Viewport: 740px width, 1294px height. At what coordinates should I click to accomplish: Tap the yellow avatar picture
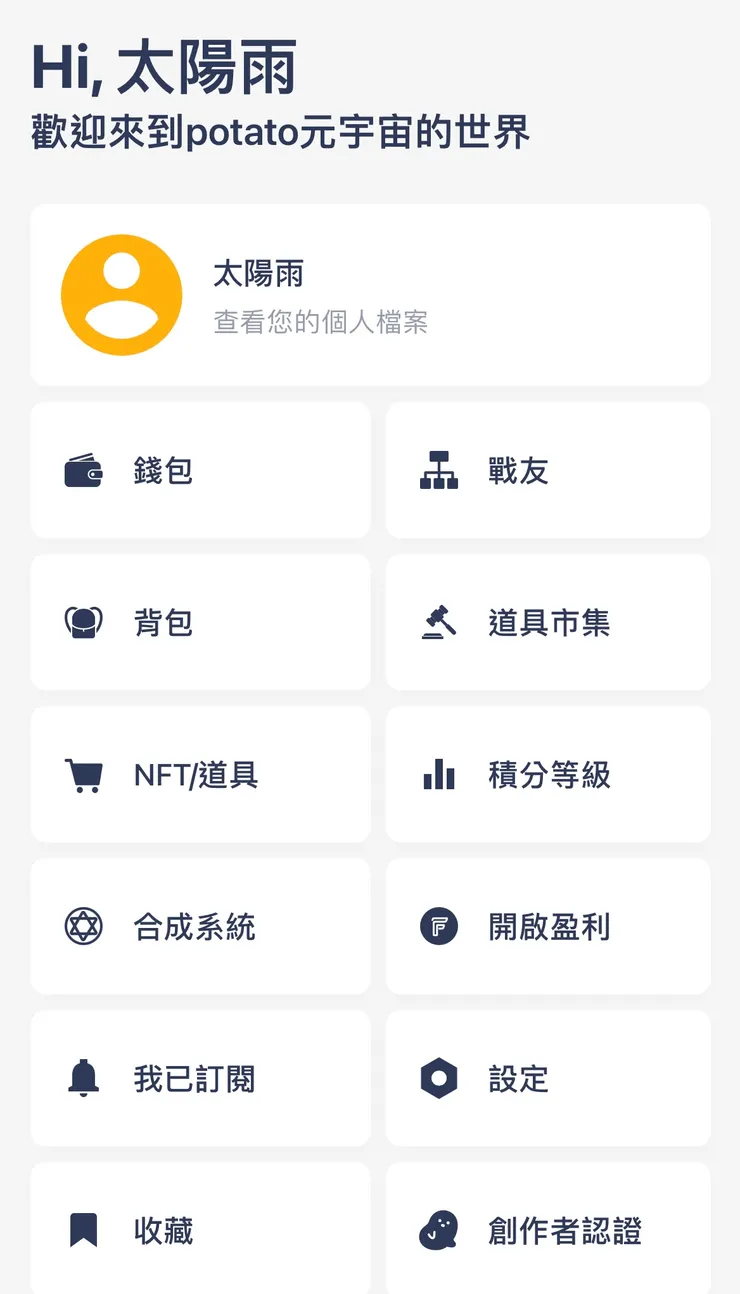121,294
